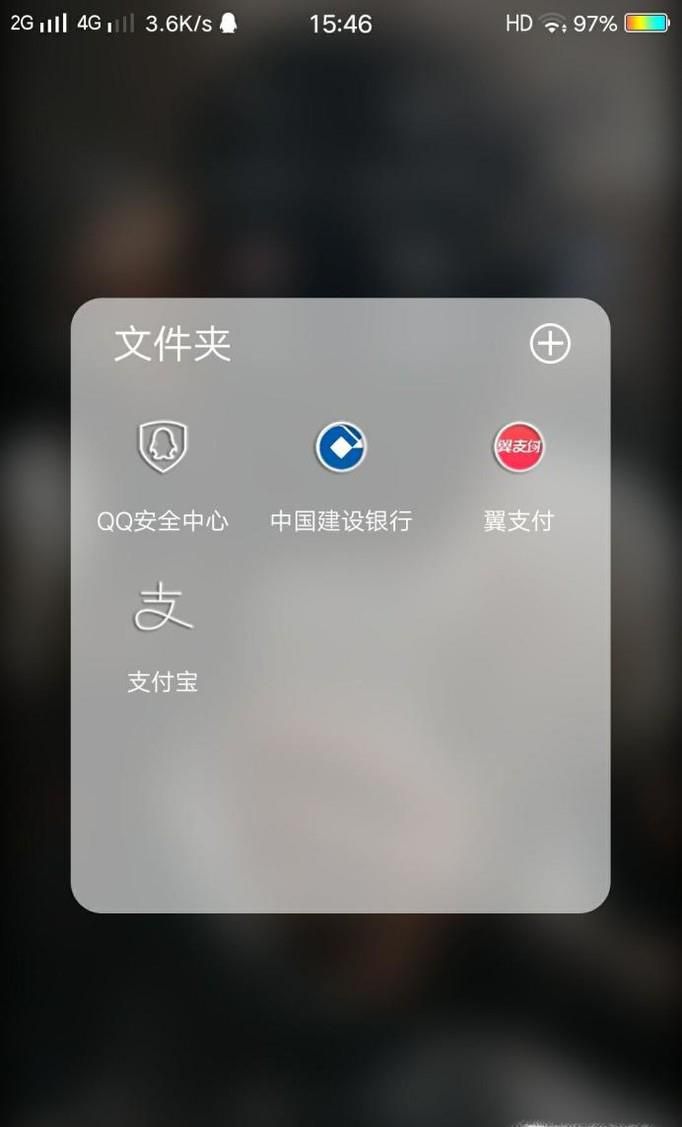Tap the plus icon to add apps
The height and width of the screenshot is (1127, 682).
point(549,344)
